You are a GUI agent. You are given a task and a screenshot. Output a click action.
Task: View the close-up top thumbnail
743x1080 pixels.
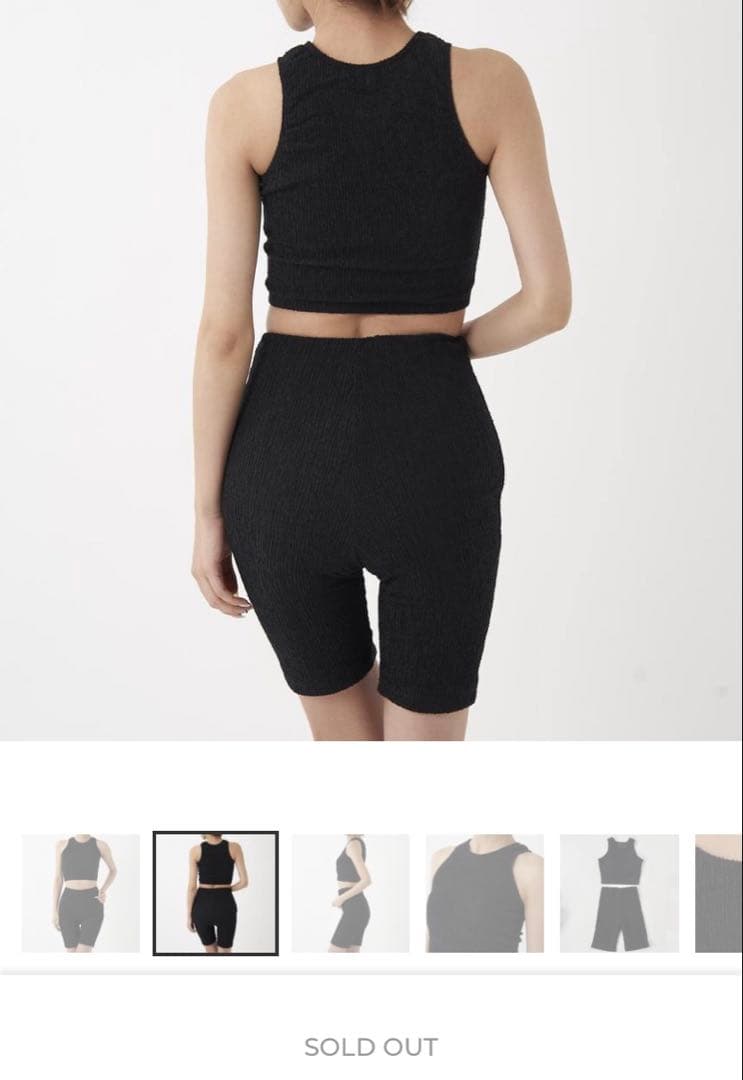[x=485, y=893]
